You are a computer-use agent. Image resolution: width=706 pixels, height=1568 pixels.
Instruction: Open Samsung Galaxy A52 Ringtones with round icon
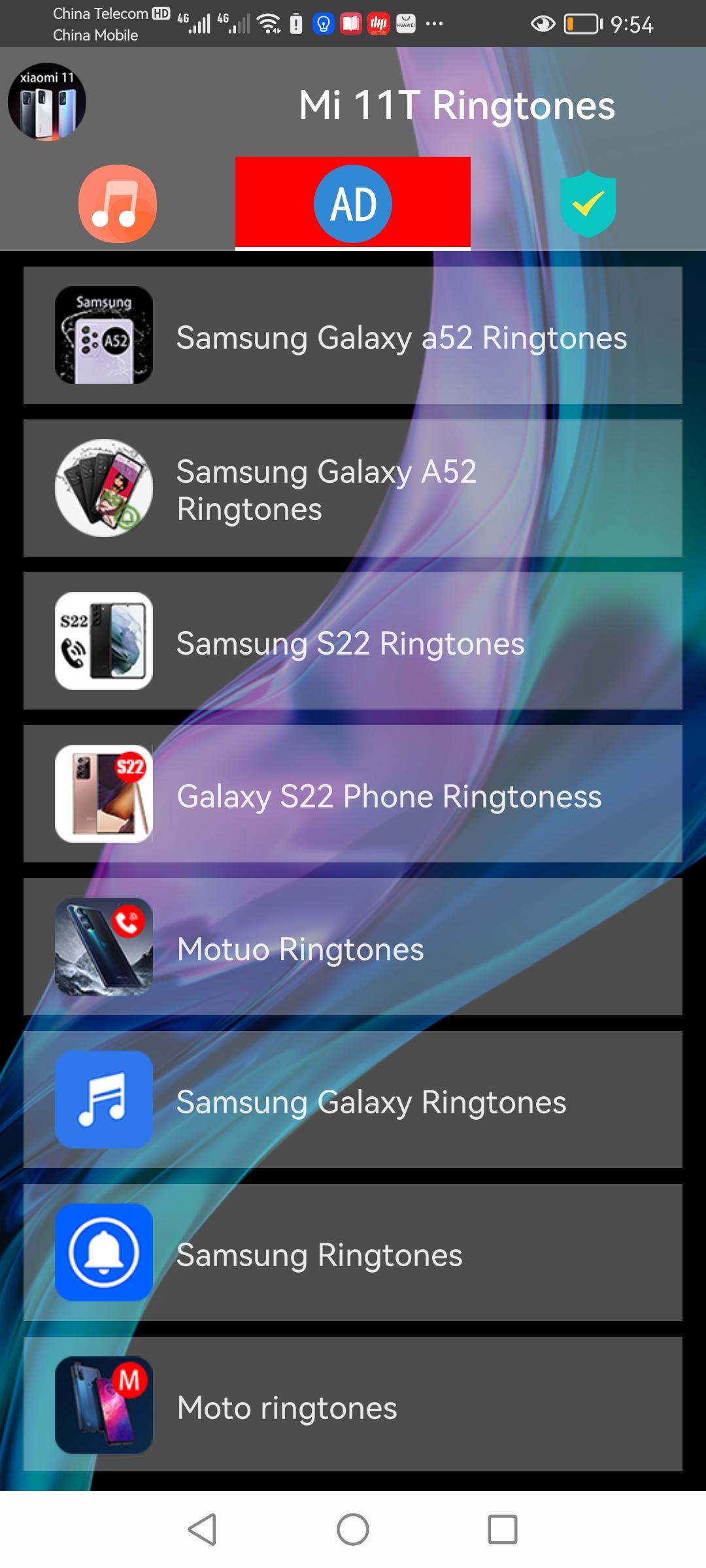coord(353,488)
